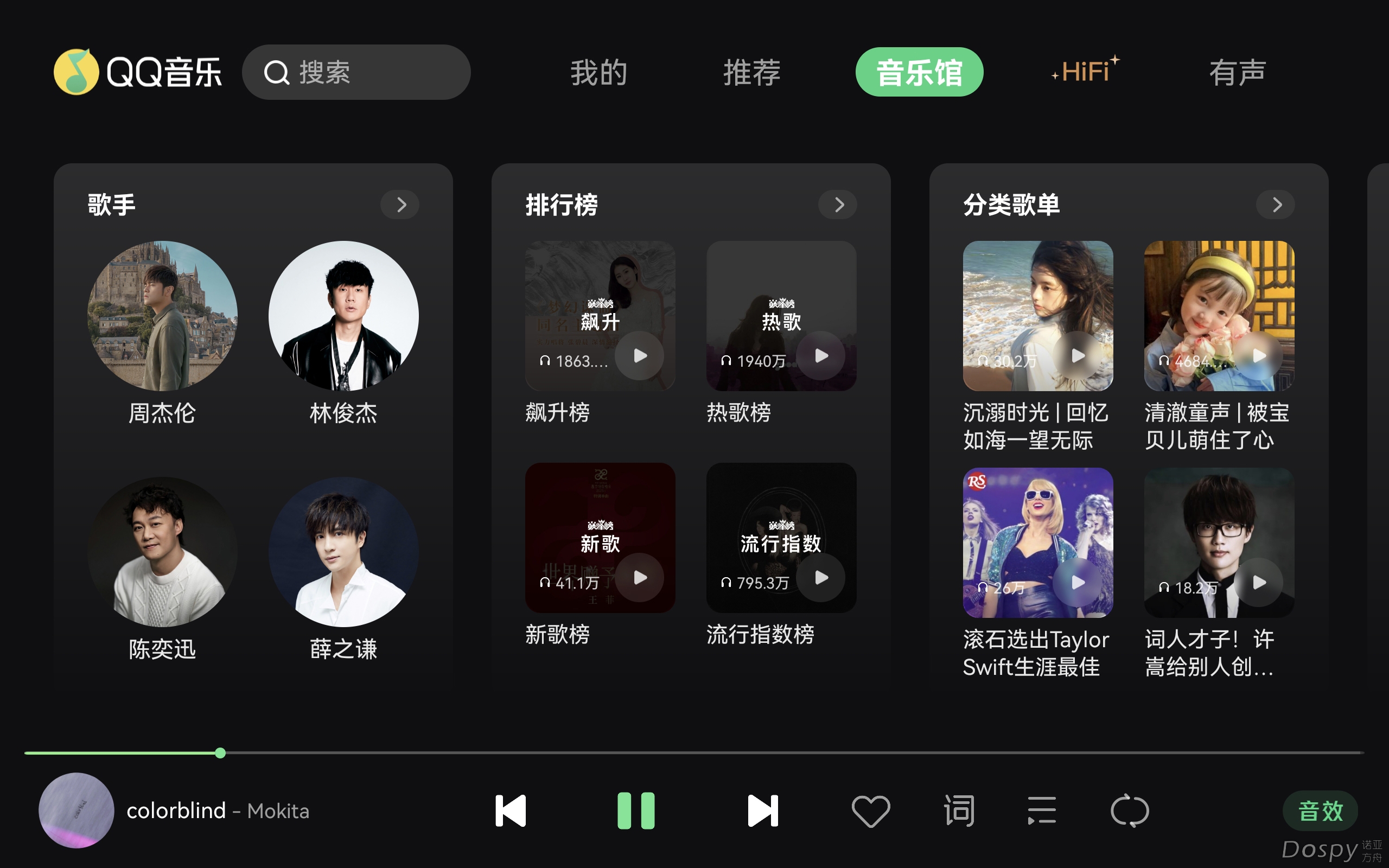Open the HiFi tab
Image resolution: width=1389 pixels, height=868 pixels.
[x=1084, y=72]
